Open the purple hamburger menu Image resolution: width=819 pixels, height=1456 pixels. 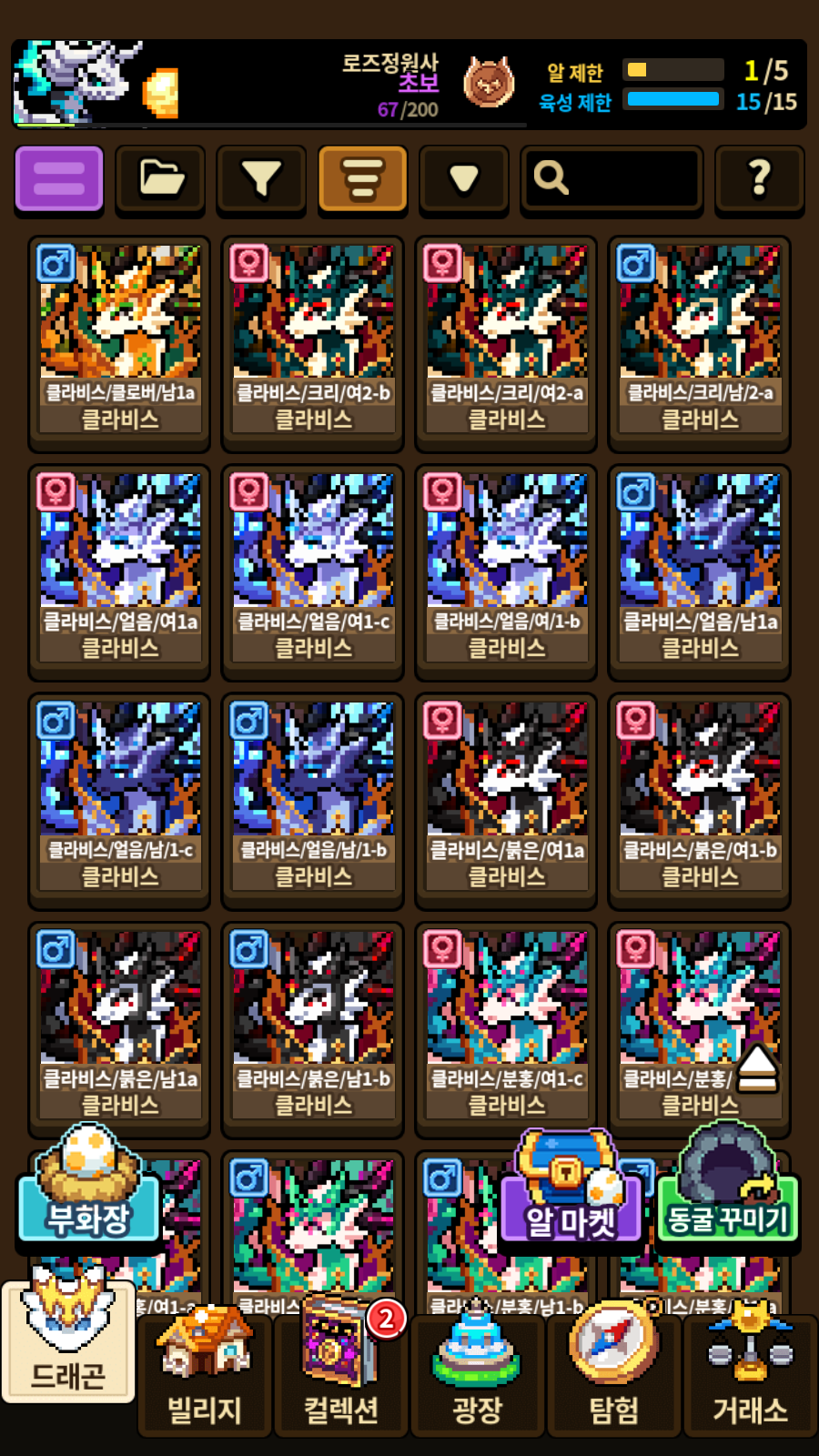[59, 178]
